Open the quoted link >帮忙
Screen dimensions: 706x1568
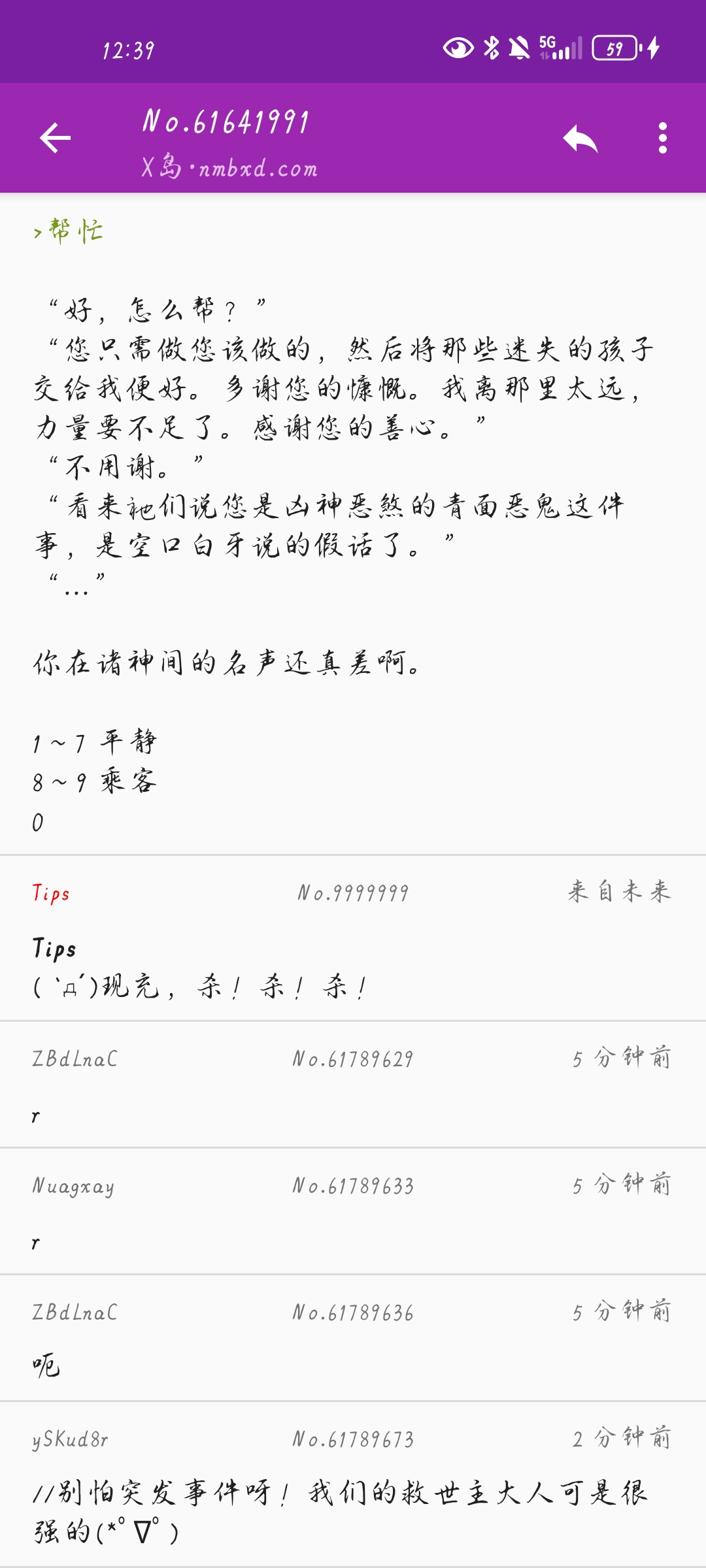(x=69, y=231)
